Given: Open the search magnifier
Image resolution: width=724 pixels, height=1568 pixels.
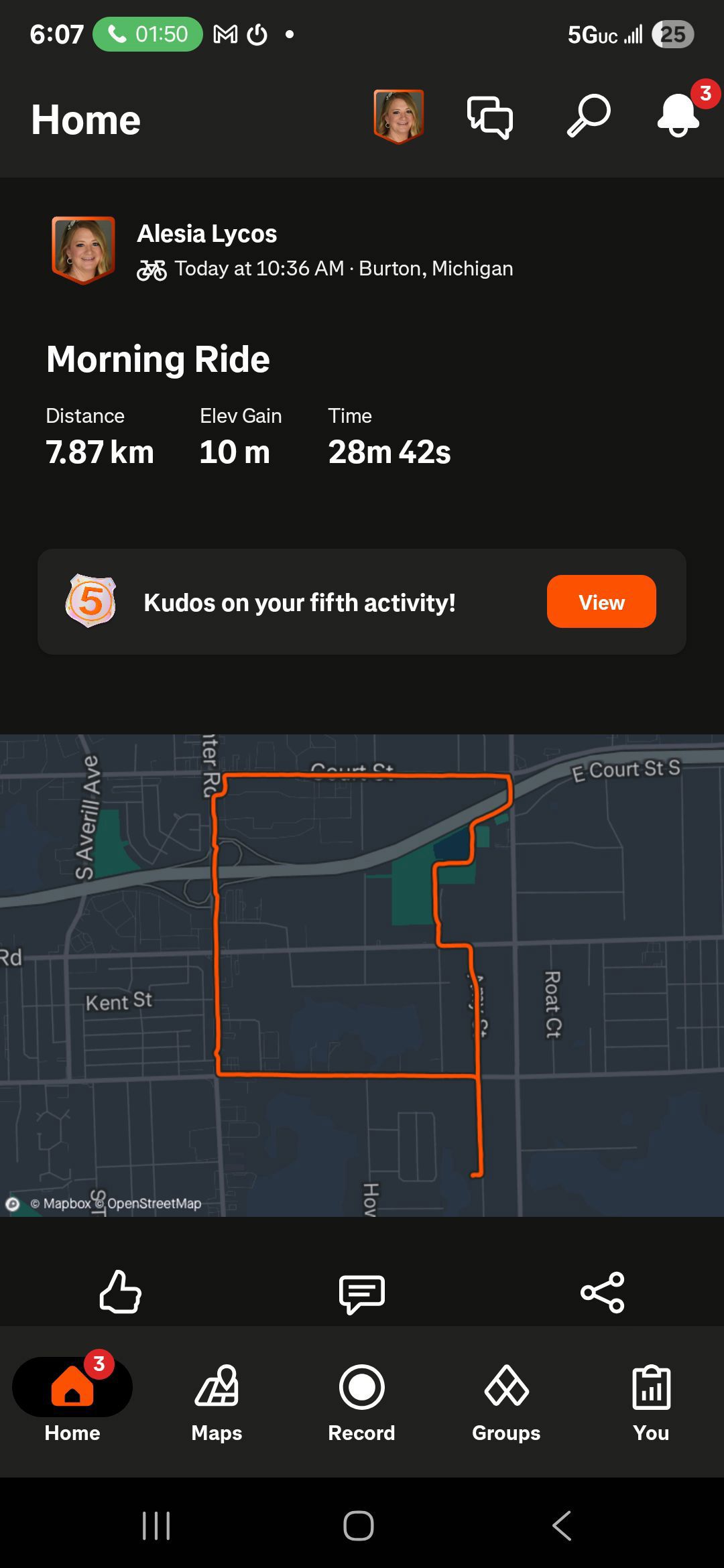Looking at the screenshot, I should pos(589,117).
